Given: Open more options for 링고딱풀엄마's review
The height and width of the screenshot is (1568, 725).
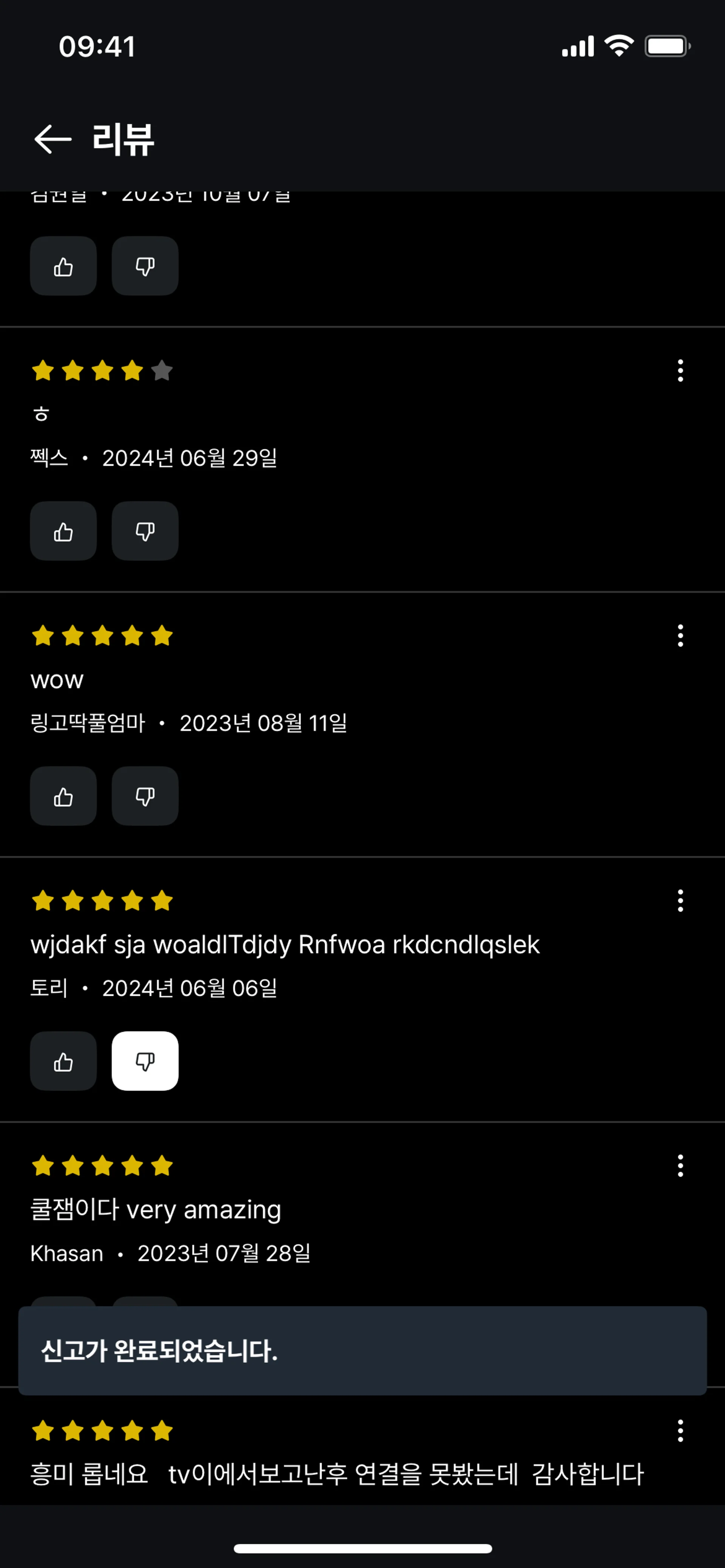Looking at the screenshot, I should 680,636.
